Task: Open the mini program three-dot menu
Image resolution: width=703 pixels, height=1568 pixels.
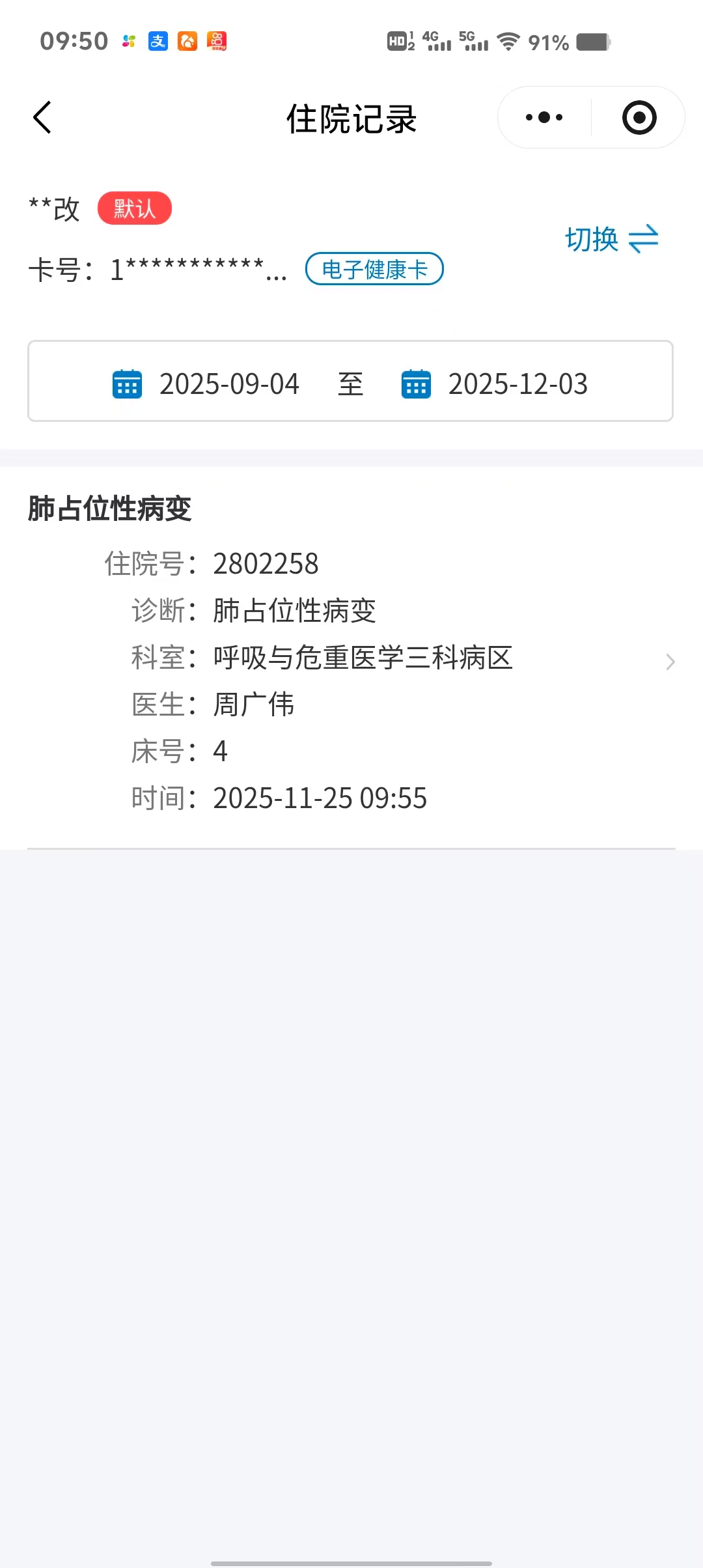Action: [x=544, y=118]
